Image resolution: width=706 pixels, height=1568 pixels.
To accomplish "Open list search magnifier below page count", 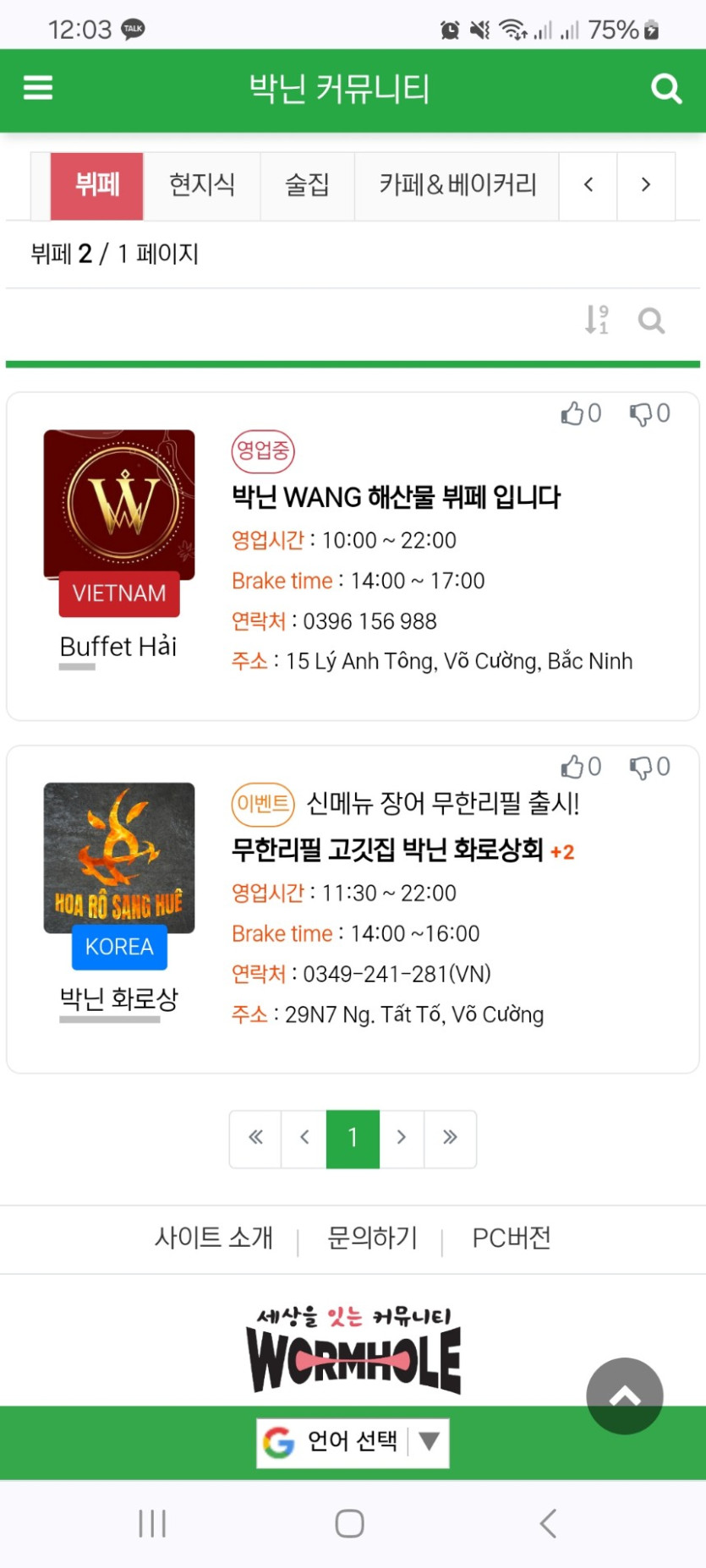I will click(x=651, y=320).
